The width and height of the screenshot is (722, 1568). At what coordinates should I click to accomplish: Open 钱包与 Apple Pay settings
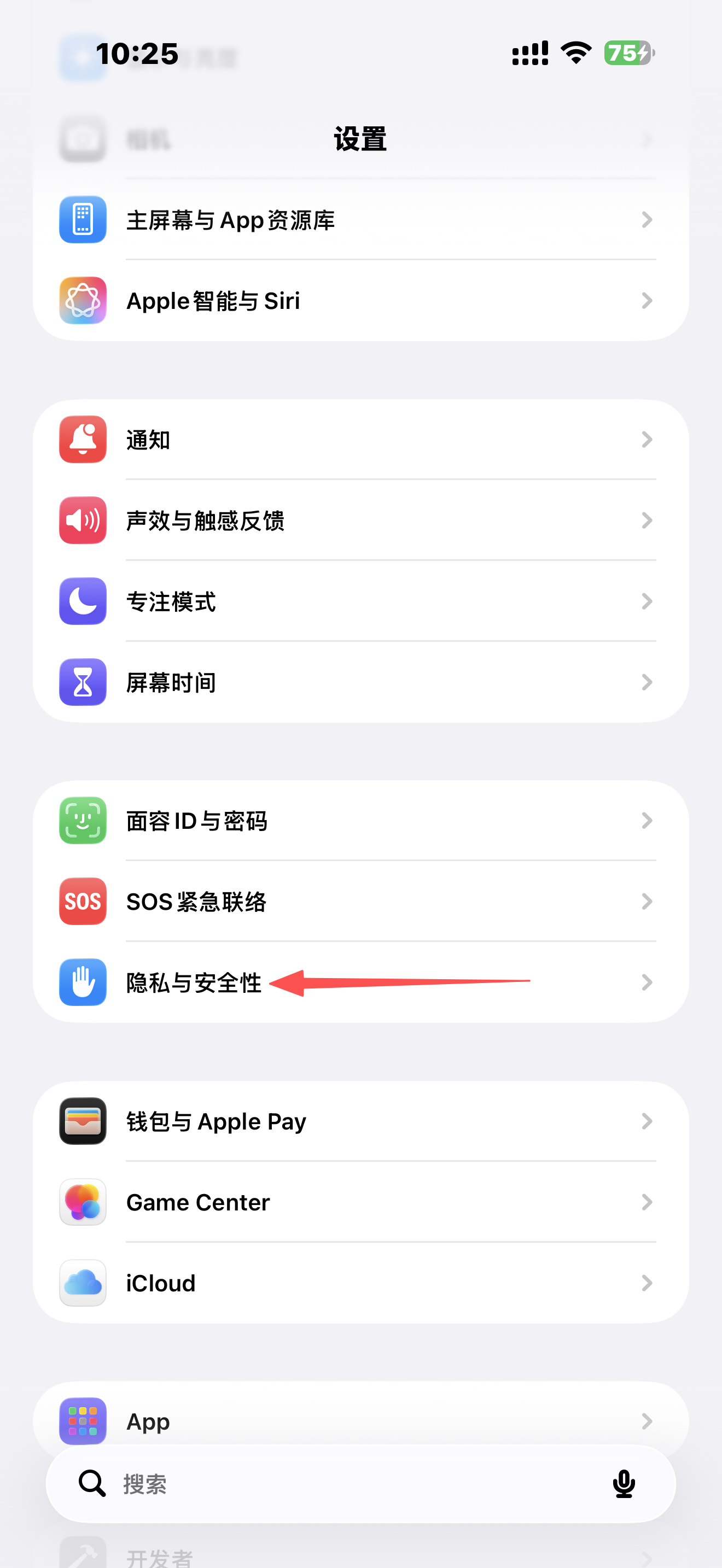pyautogui.click(x=359, y=1121)
